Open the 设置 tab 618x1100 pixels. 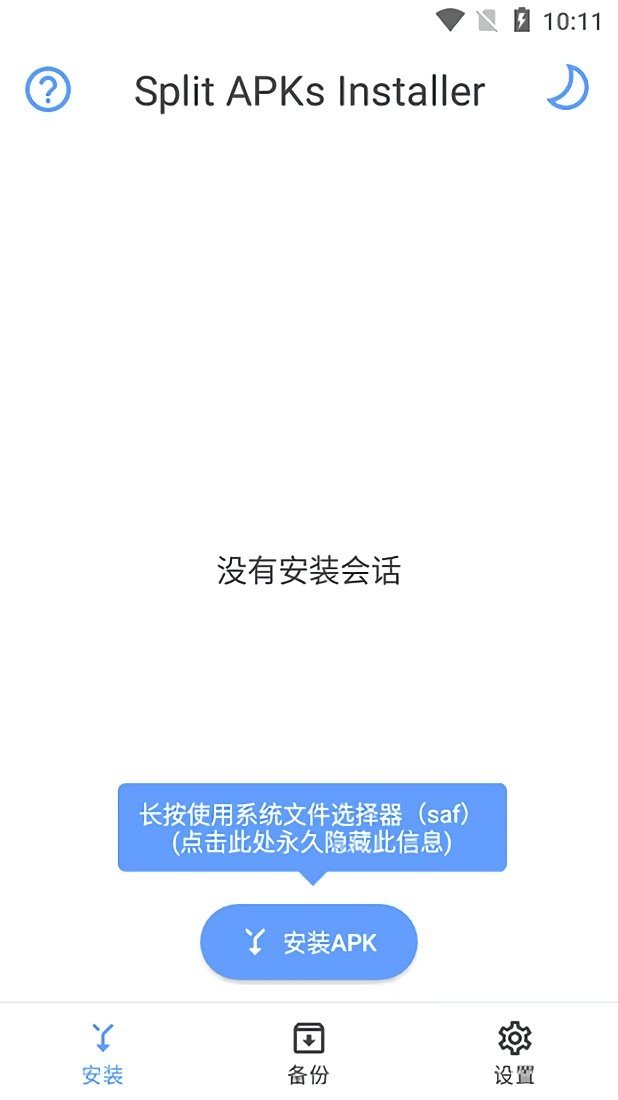coord(514,1053)
